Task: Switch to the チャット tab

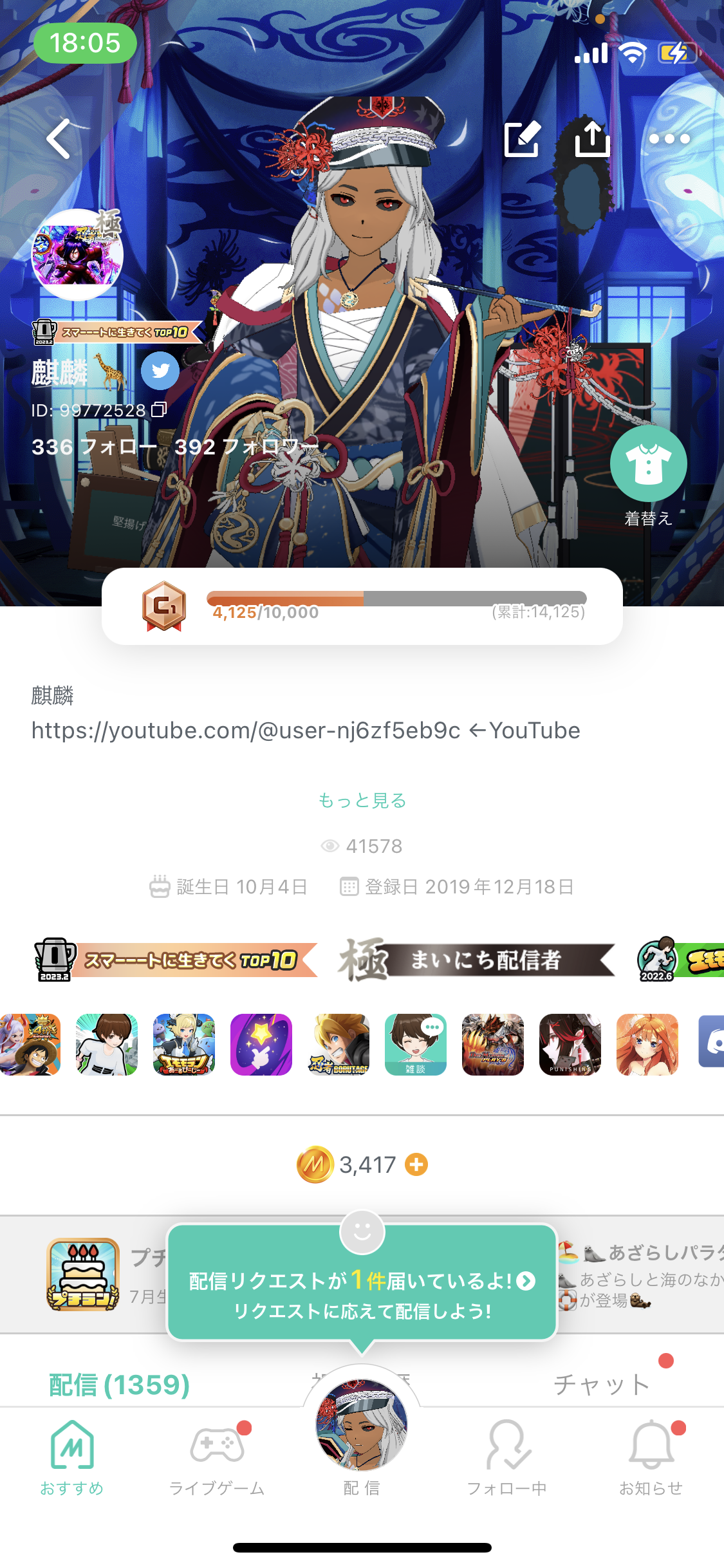Action: coord(602,1385)
